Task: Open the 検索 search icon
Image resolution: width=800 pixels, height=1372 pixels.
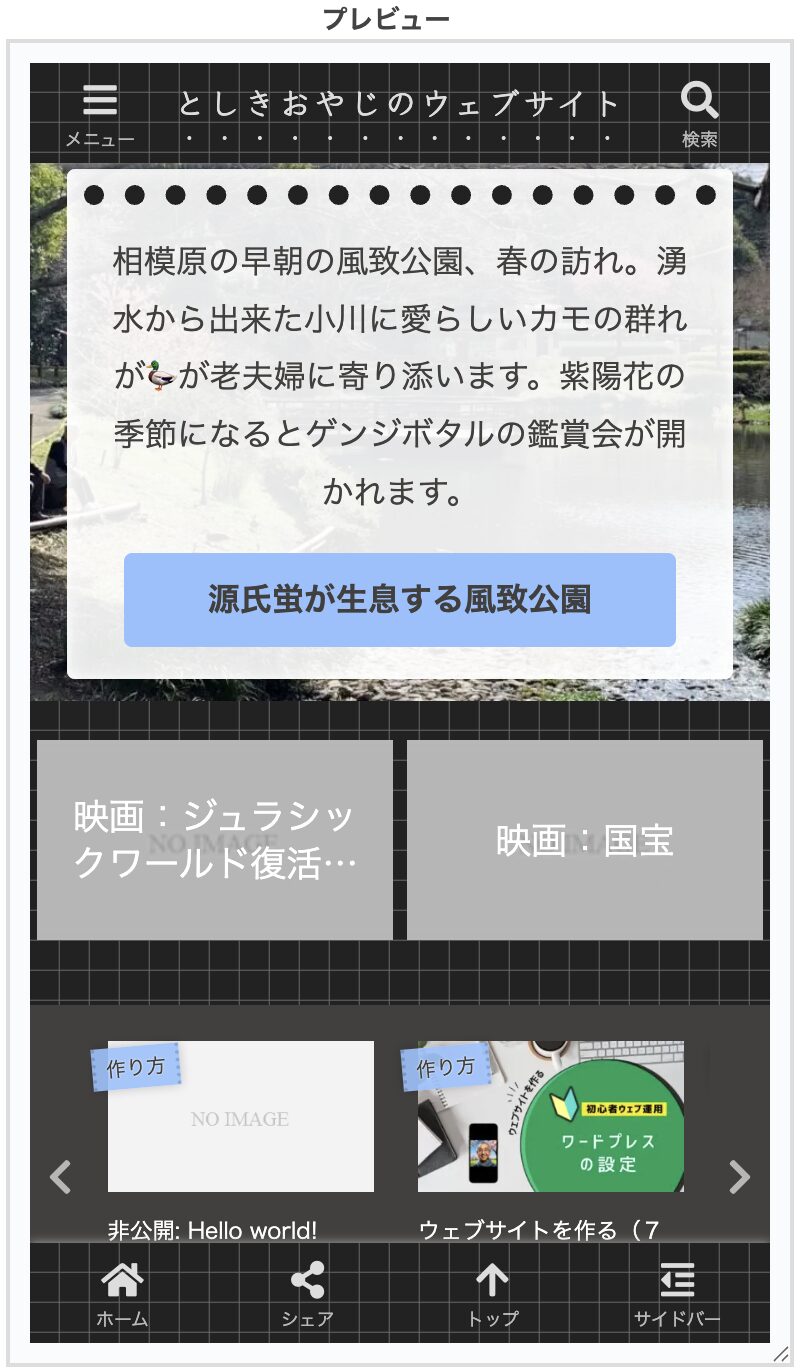Action: tap(699, 113)
